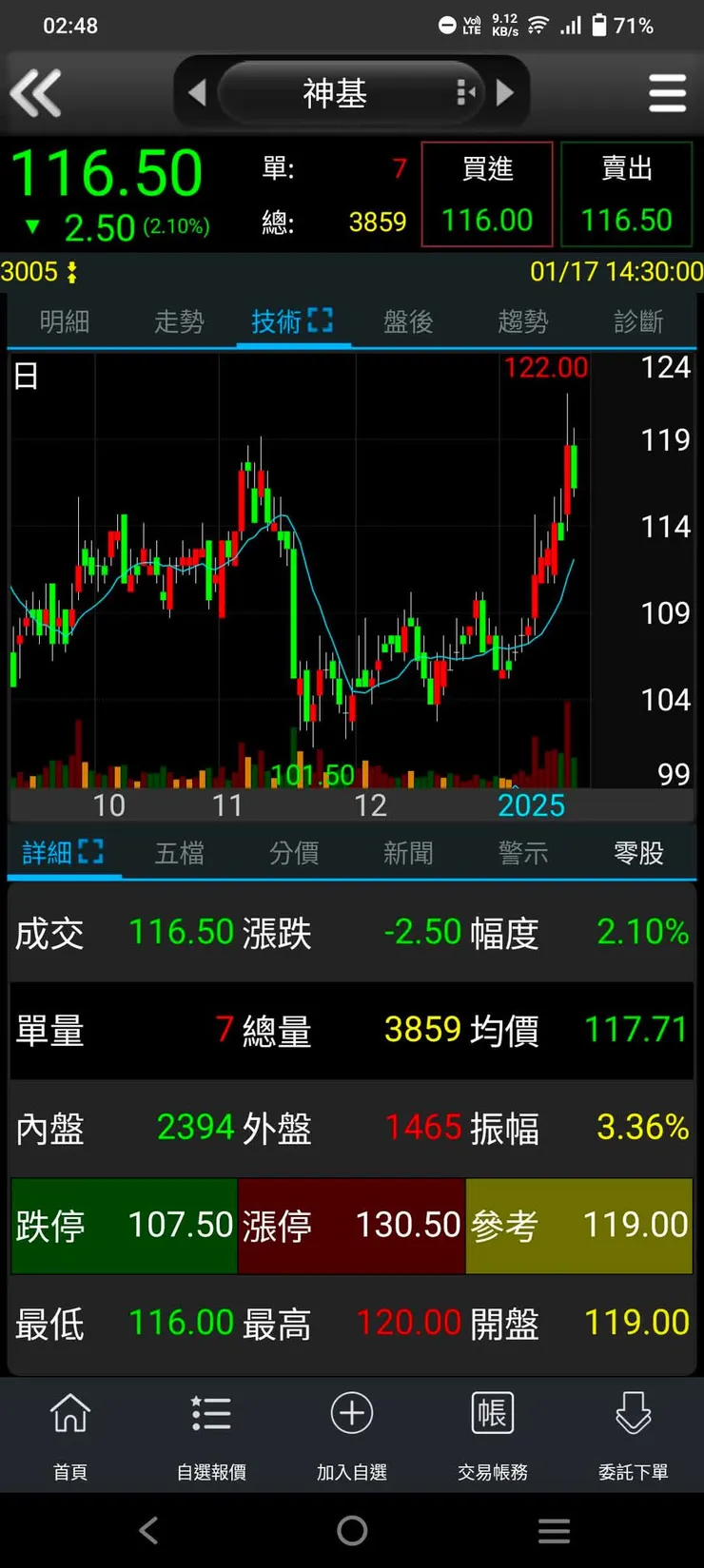Tap the left arrow to view previous stock
This screenshot has height=1568, width=704.
pyautogui.click(x=197, y=92)
